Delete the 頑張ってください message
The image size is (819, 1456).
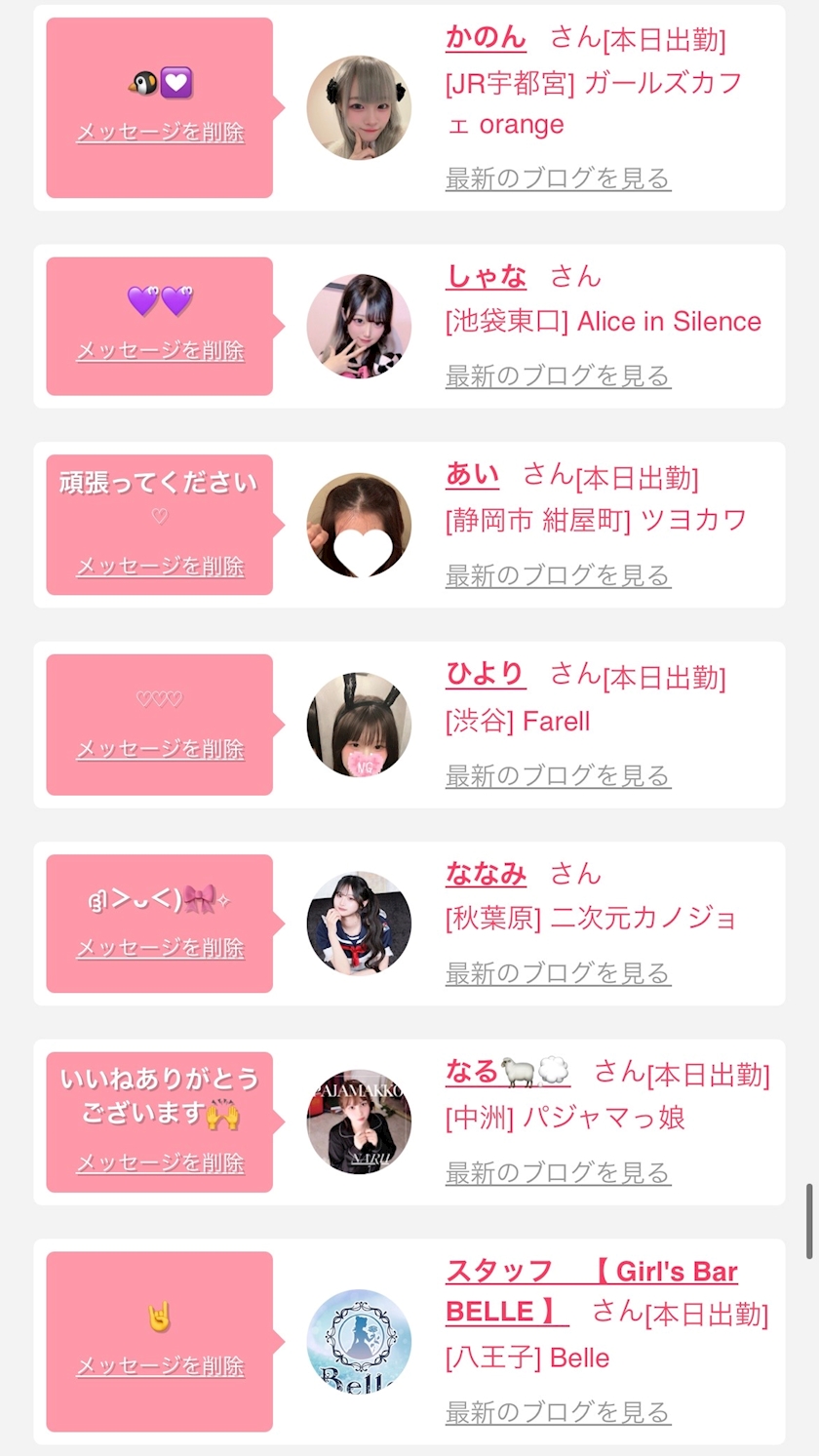(160, 566)
